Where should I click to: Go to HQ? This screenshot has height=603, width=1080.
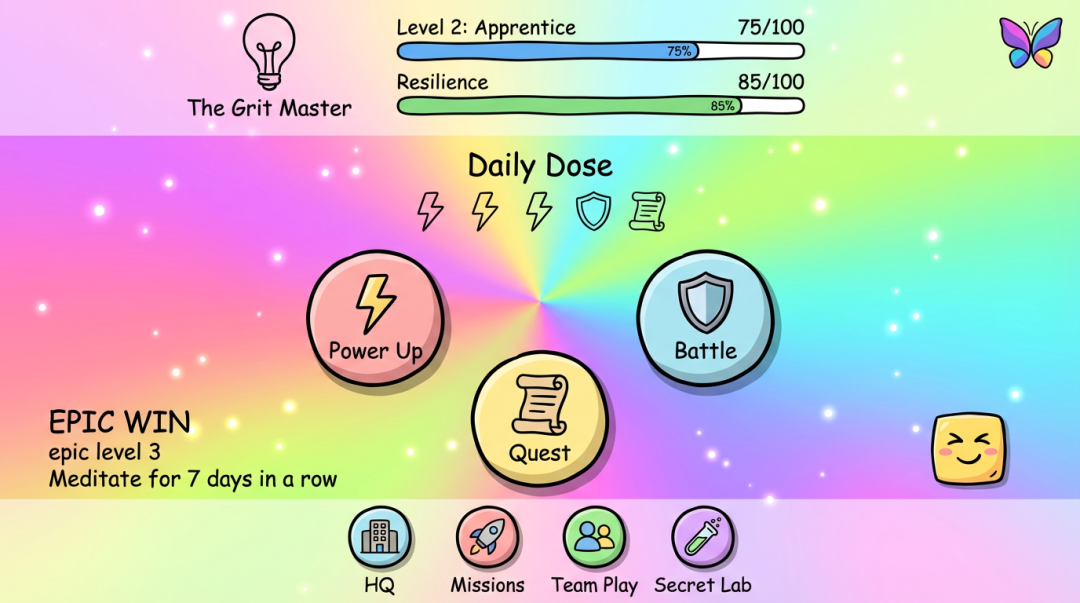click(x=380, y=537)
